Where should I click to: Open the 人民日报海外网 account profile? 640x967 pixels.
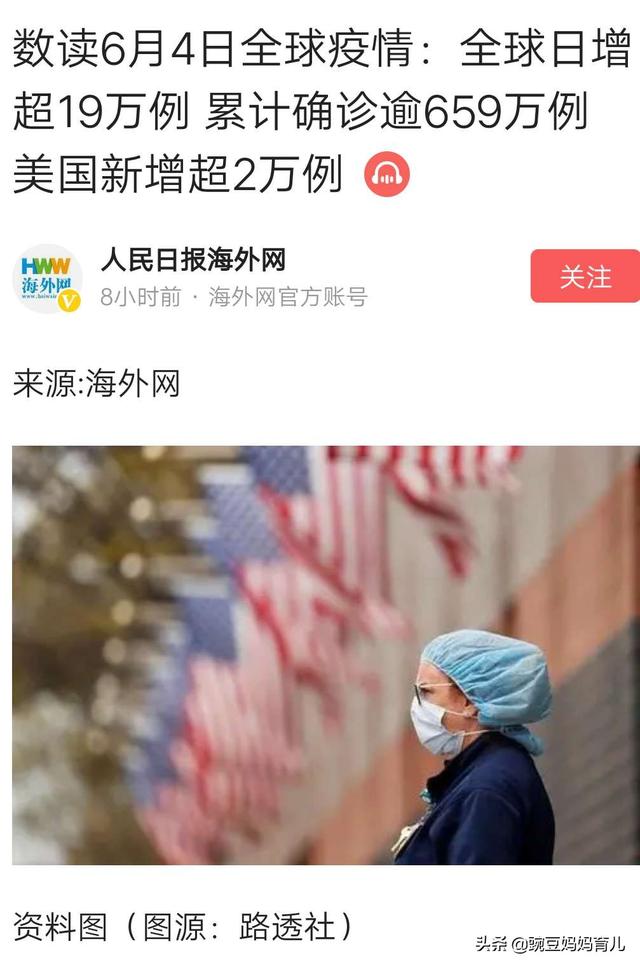click(x=193, y=261)
